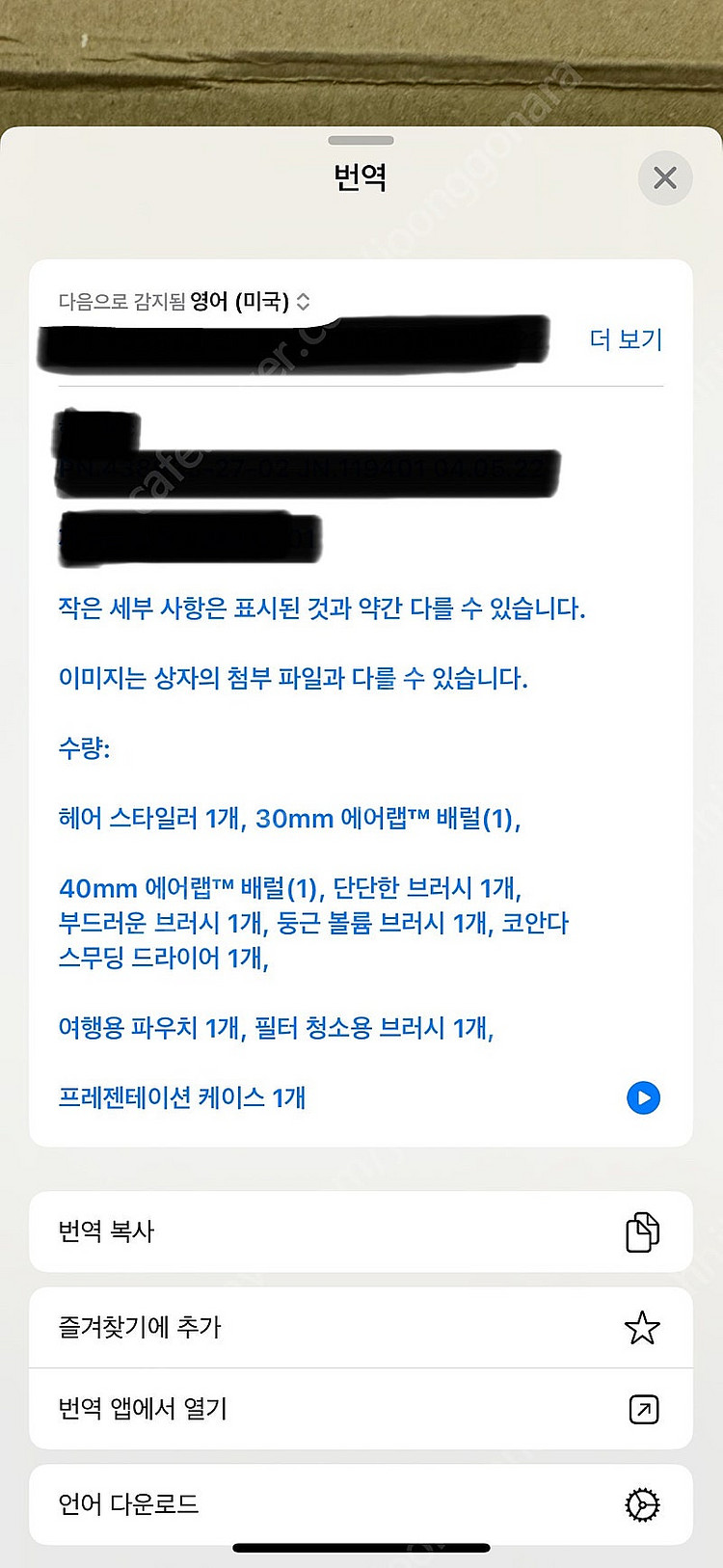
Task: Add translation to favorites (즐겨찾기에 추가)
Action: (361, 1327)
